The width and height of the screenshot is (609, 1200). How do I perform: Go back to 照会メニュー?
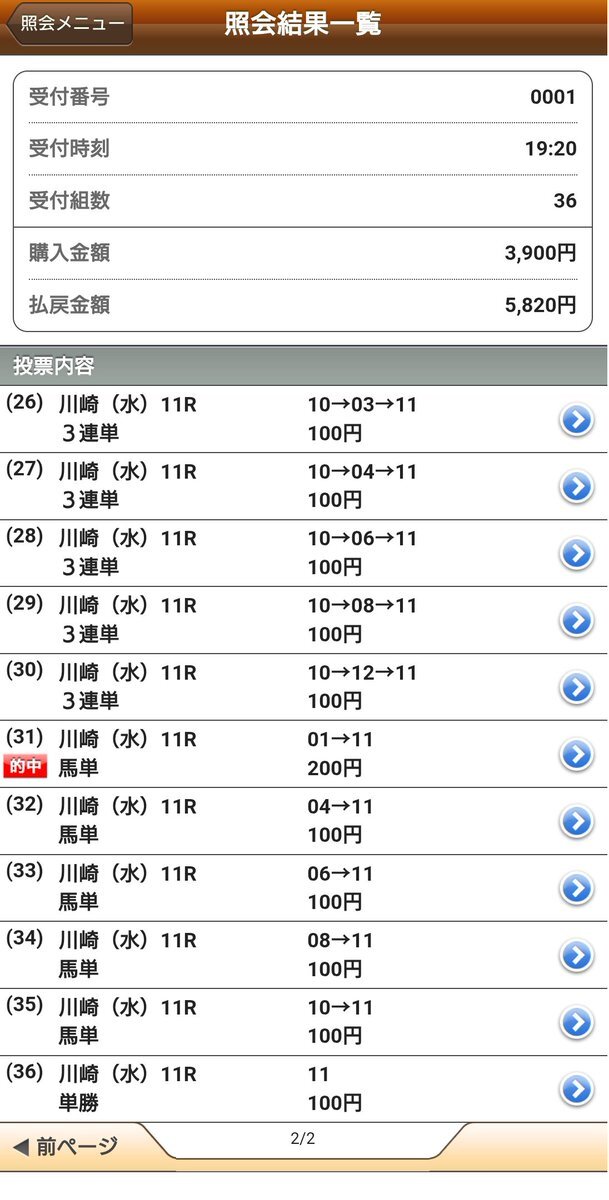(x=68, y=24)
